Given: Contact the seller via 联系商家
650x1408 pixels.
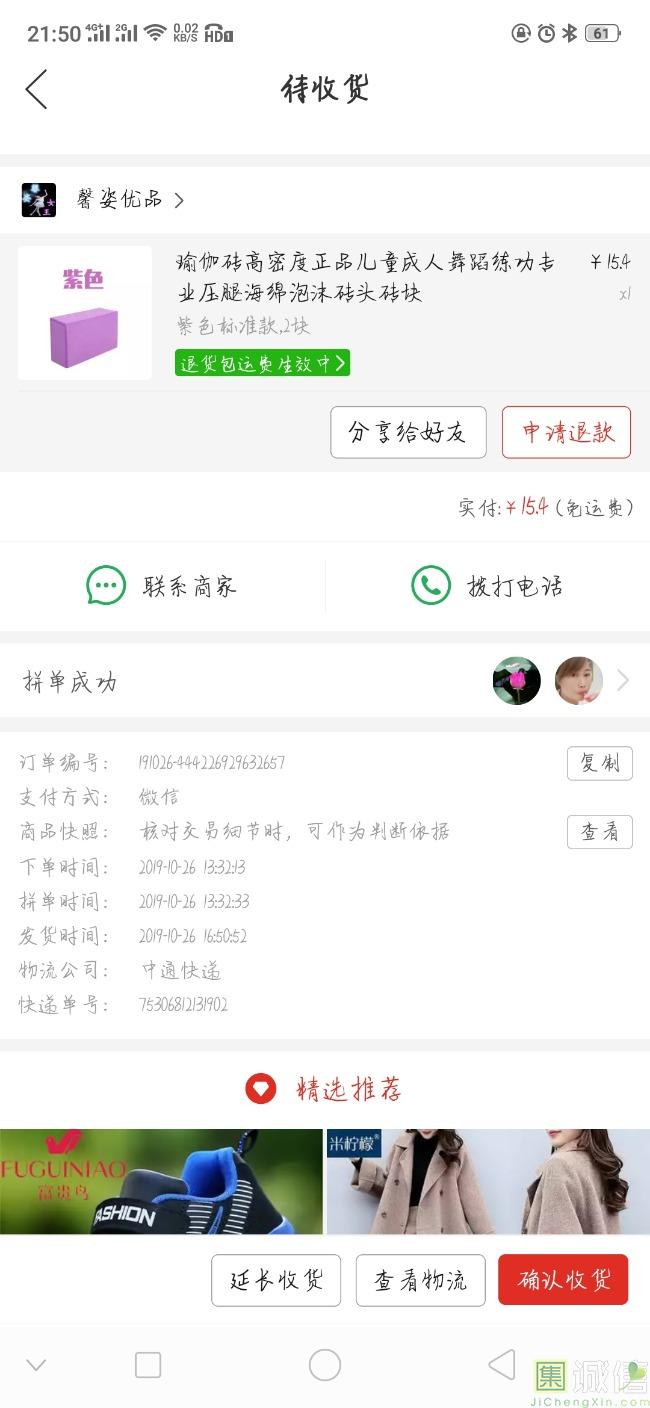Looking at the screenshot, I should pyautogui.click(x=162, y=586).
